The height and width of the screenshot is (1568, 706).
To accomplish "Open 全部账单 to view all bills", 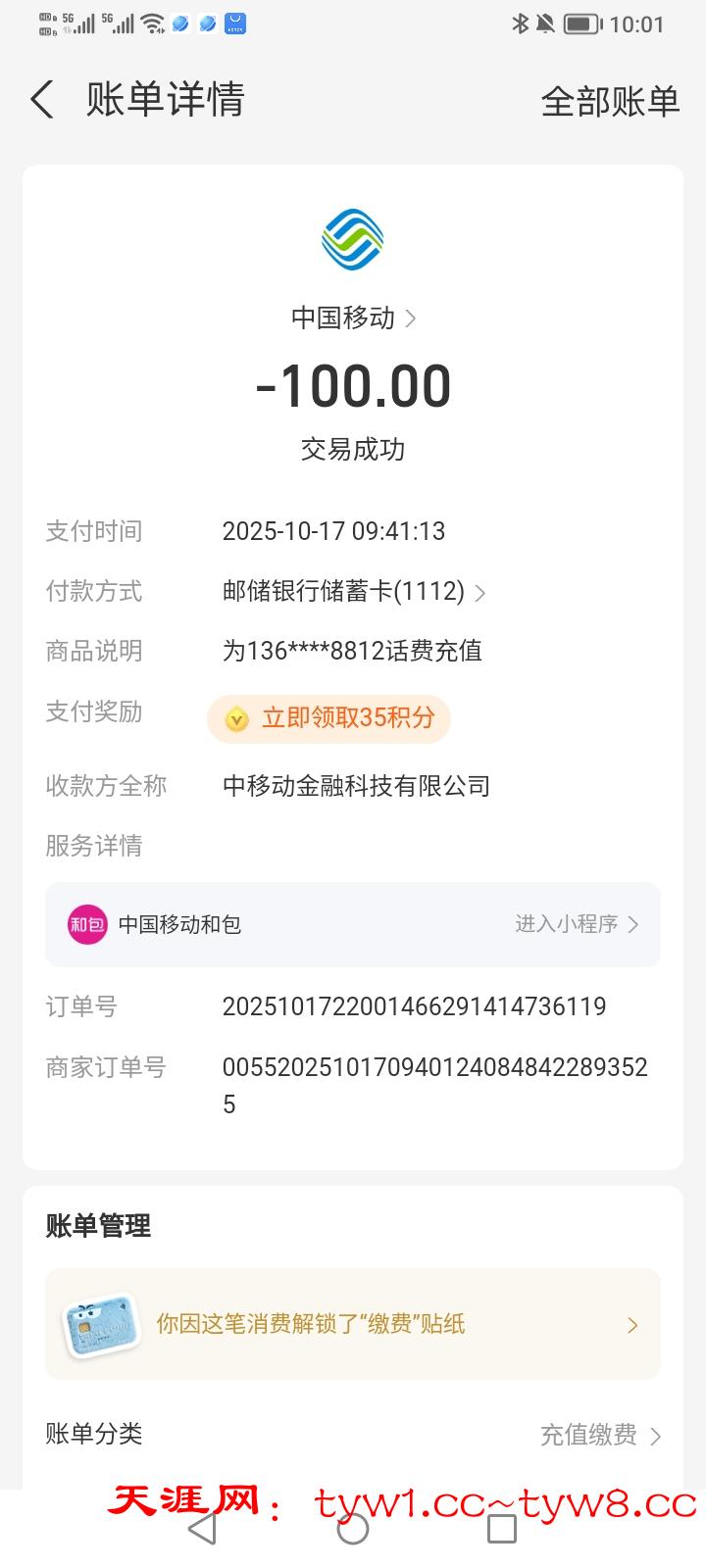I will [x=610, y=102].
